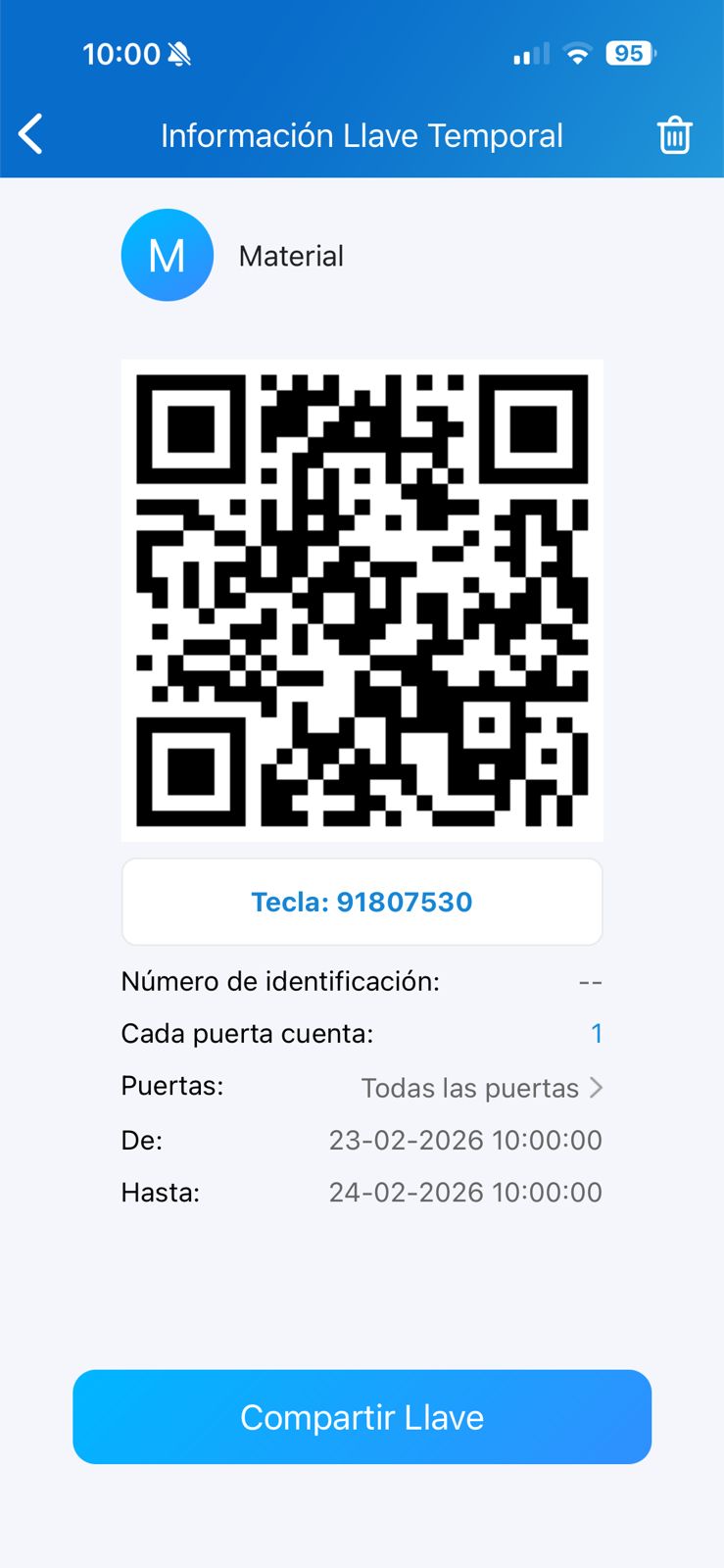Delete this temporary key with trash icon

[674, 135]
